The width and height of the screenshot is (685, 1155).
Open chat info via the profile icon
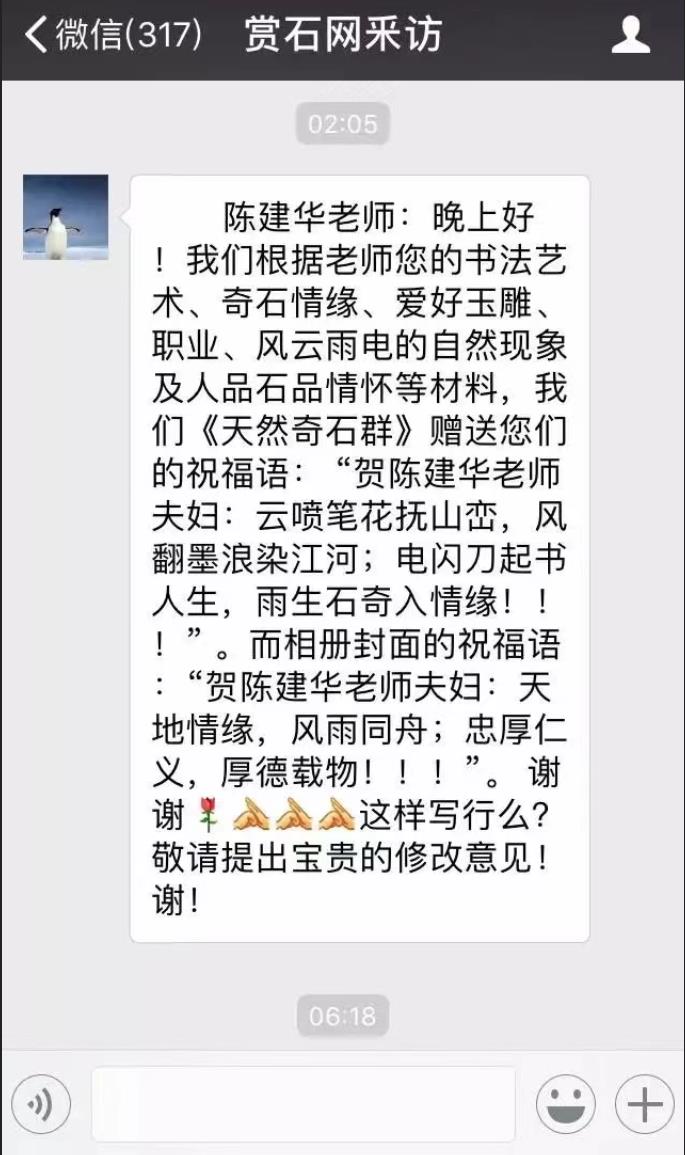point(631,37)
